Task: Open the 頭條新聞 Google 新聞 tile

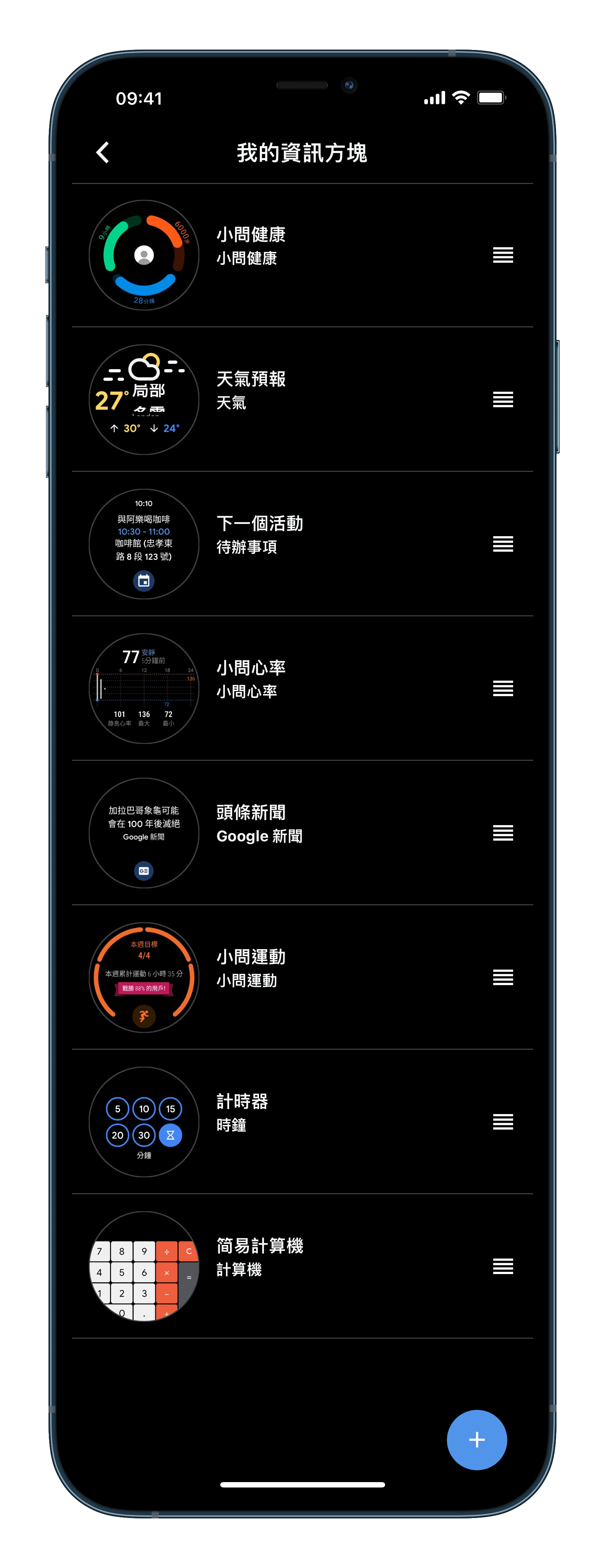Action: pyautogui.click(x=259, y=824)
